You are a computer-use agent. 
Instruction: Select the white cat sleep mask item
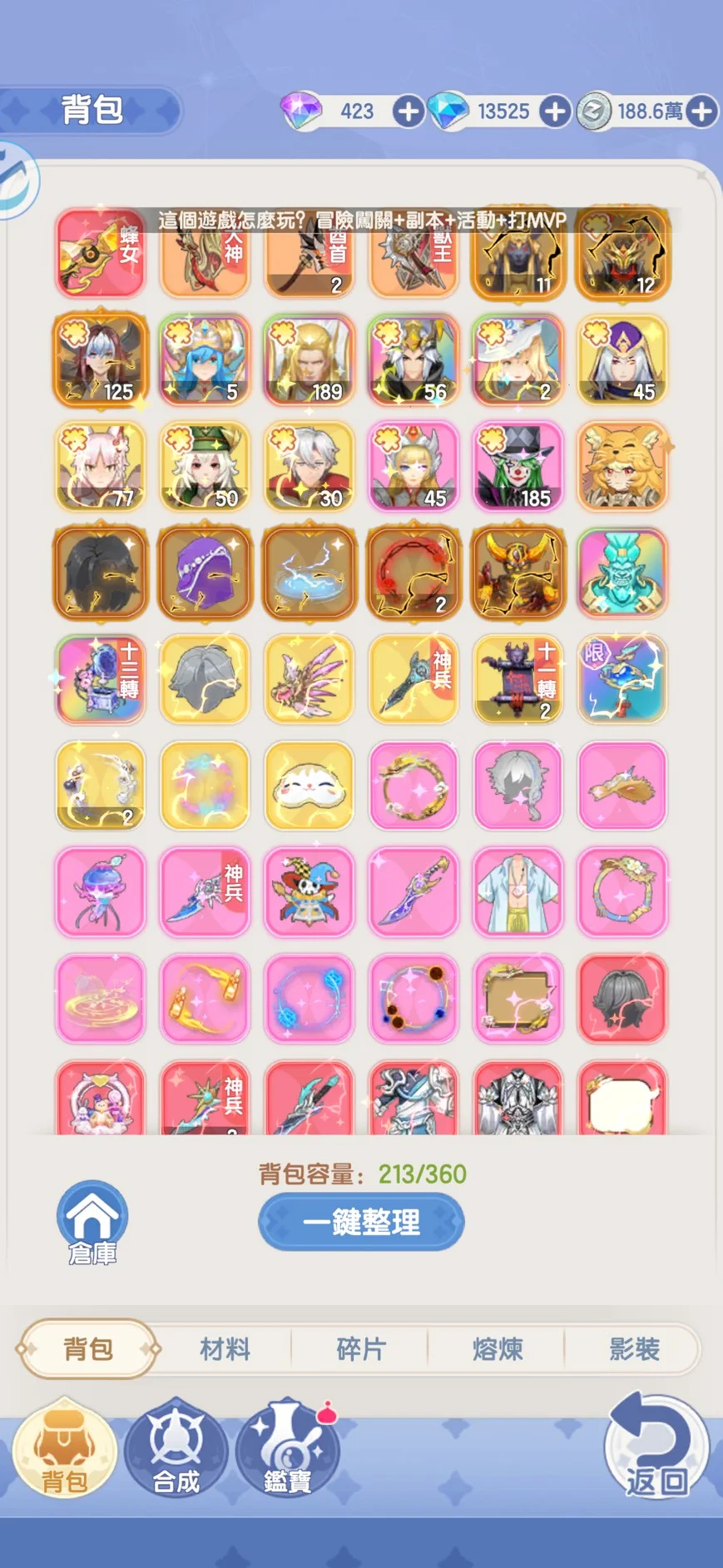pyautogui.click(x=310, y=785)
